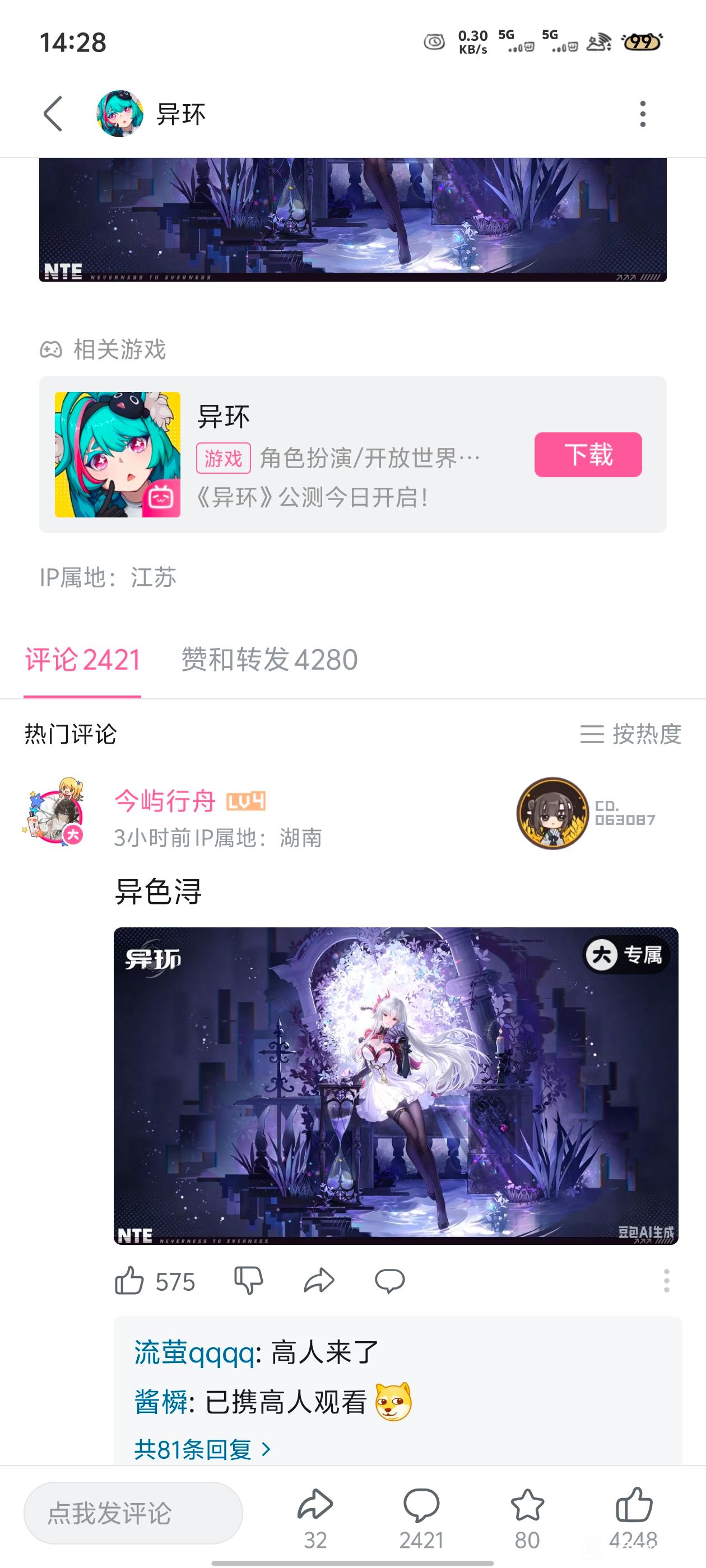Like 今屿行舟's comment with 575 likes
The width and height of the screenshot is (706, 1568).
tap(155, 1281)
